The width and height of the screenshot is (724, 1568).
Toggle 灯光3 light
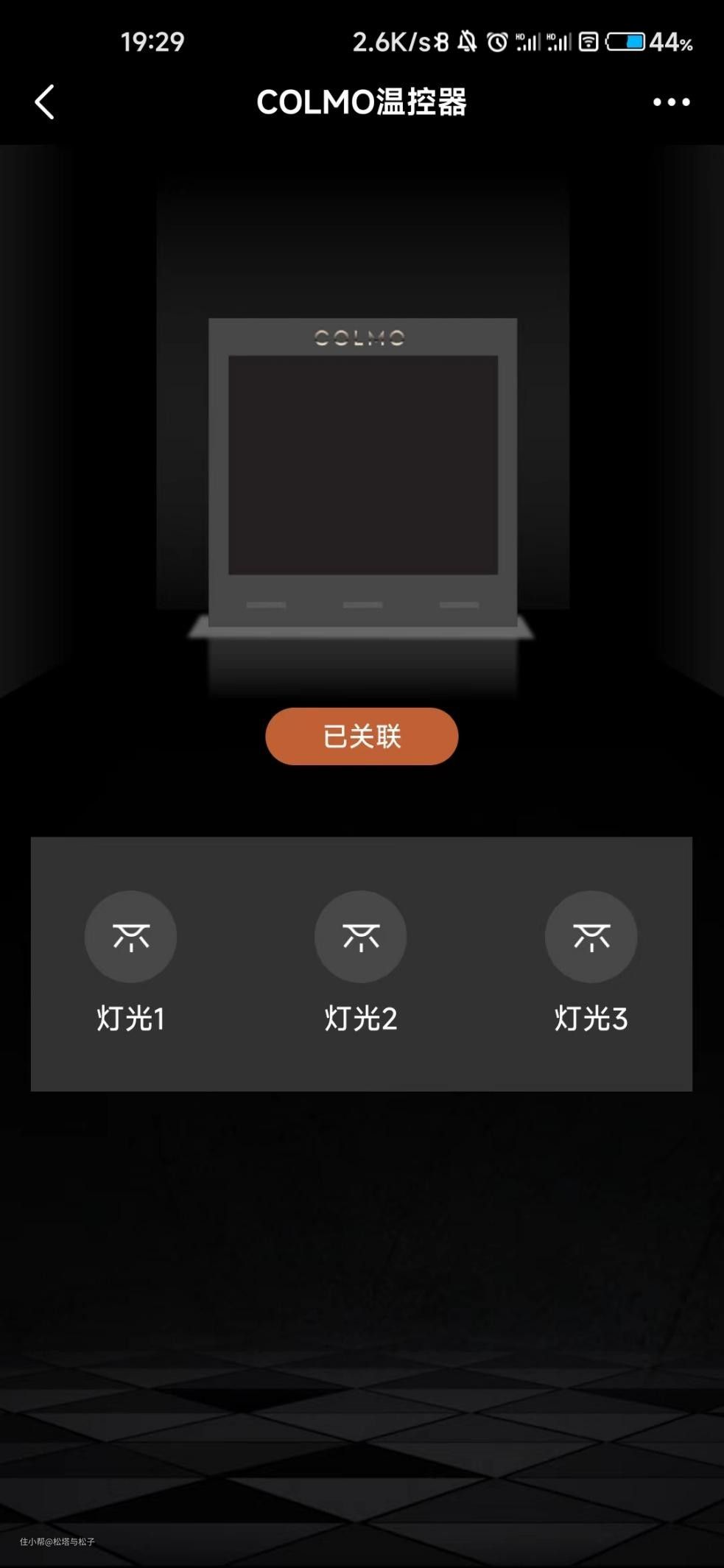[591, 936]
